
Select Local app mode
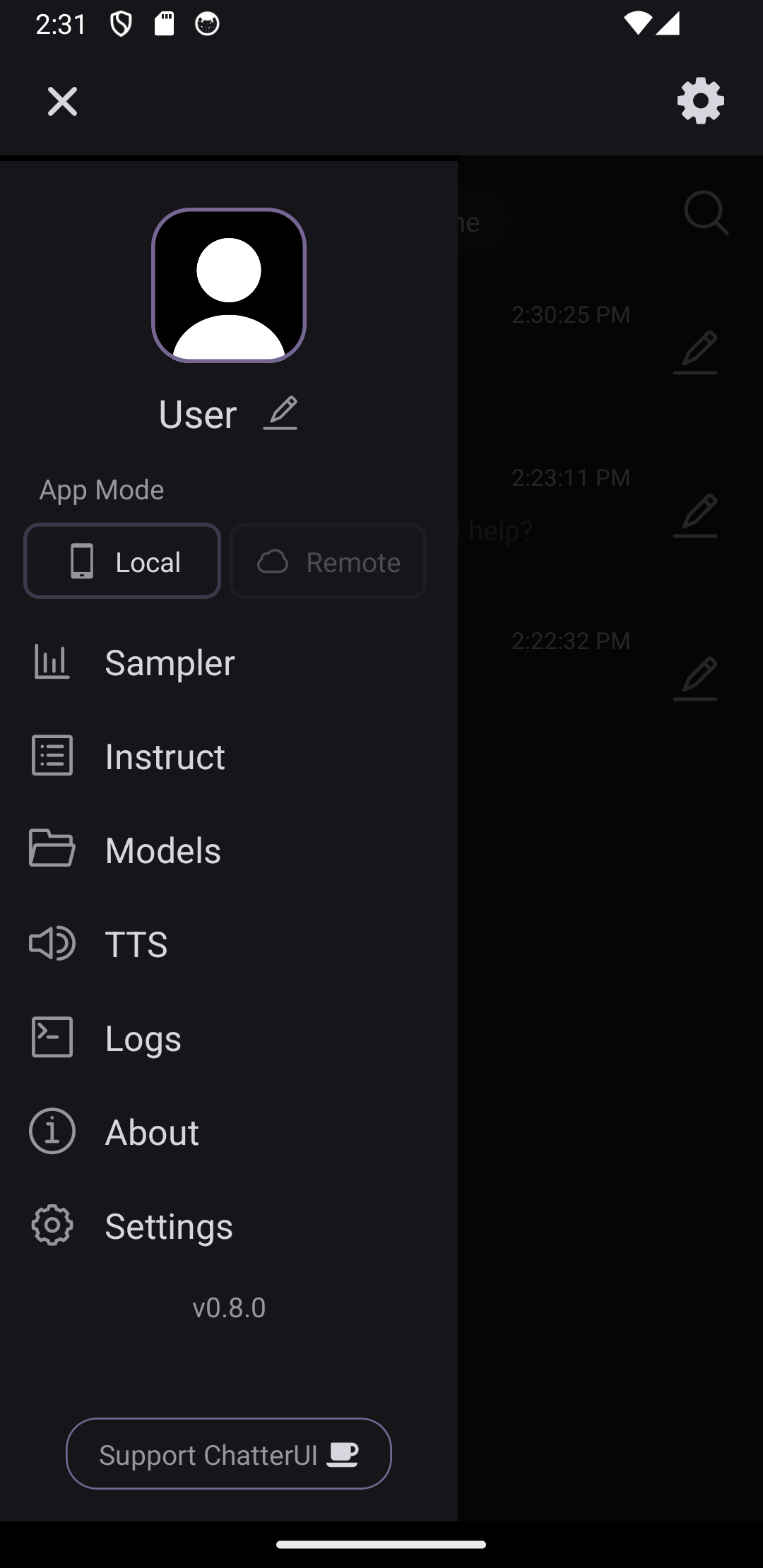tap(122, 562)
